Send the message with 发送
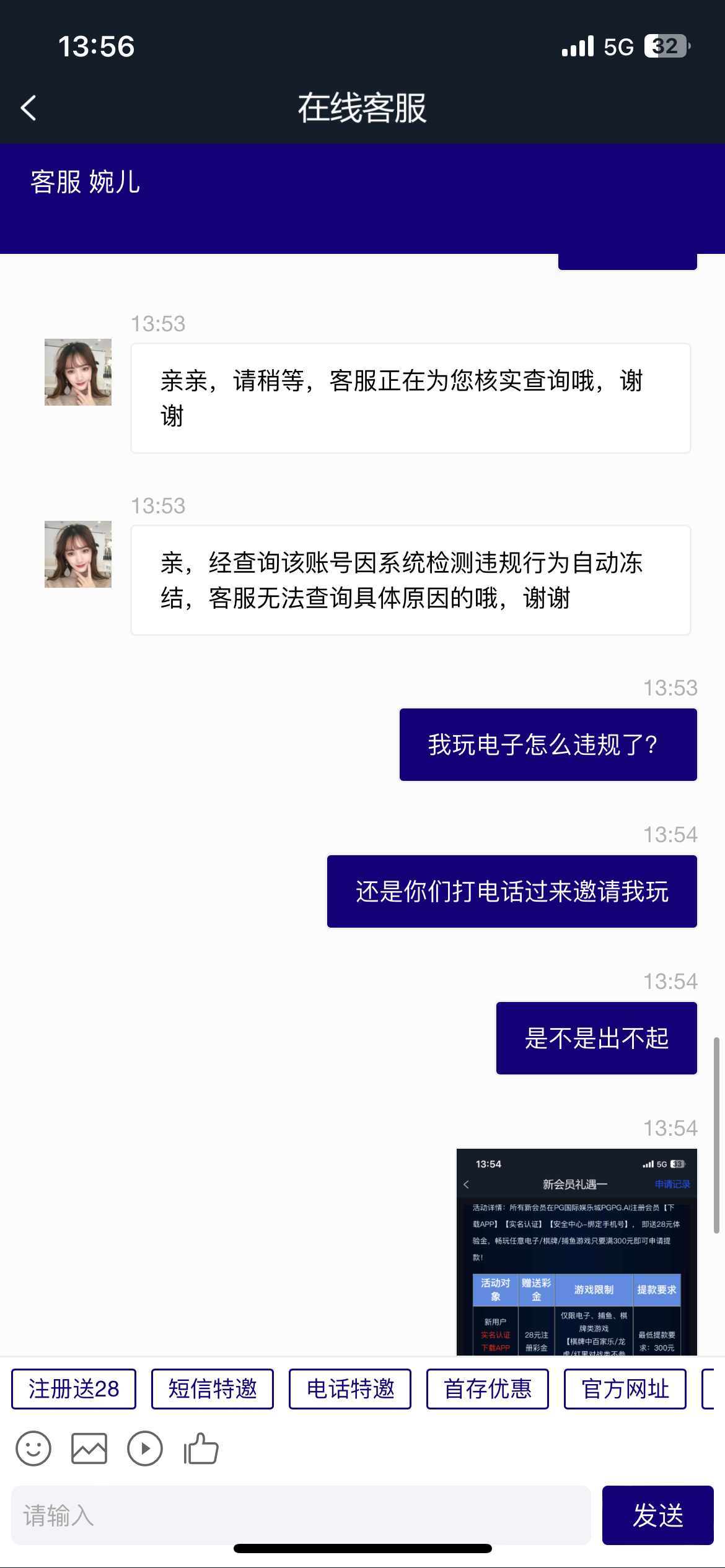Screen dimensions: 725x1568 point(657,1515)
